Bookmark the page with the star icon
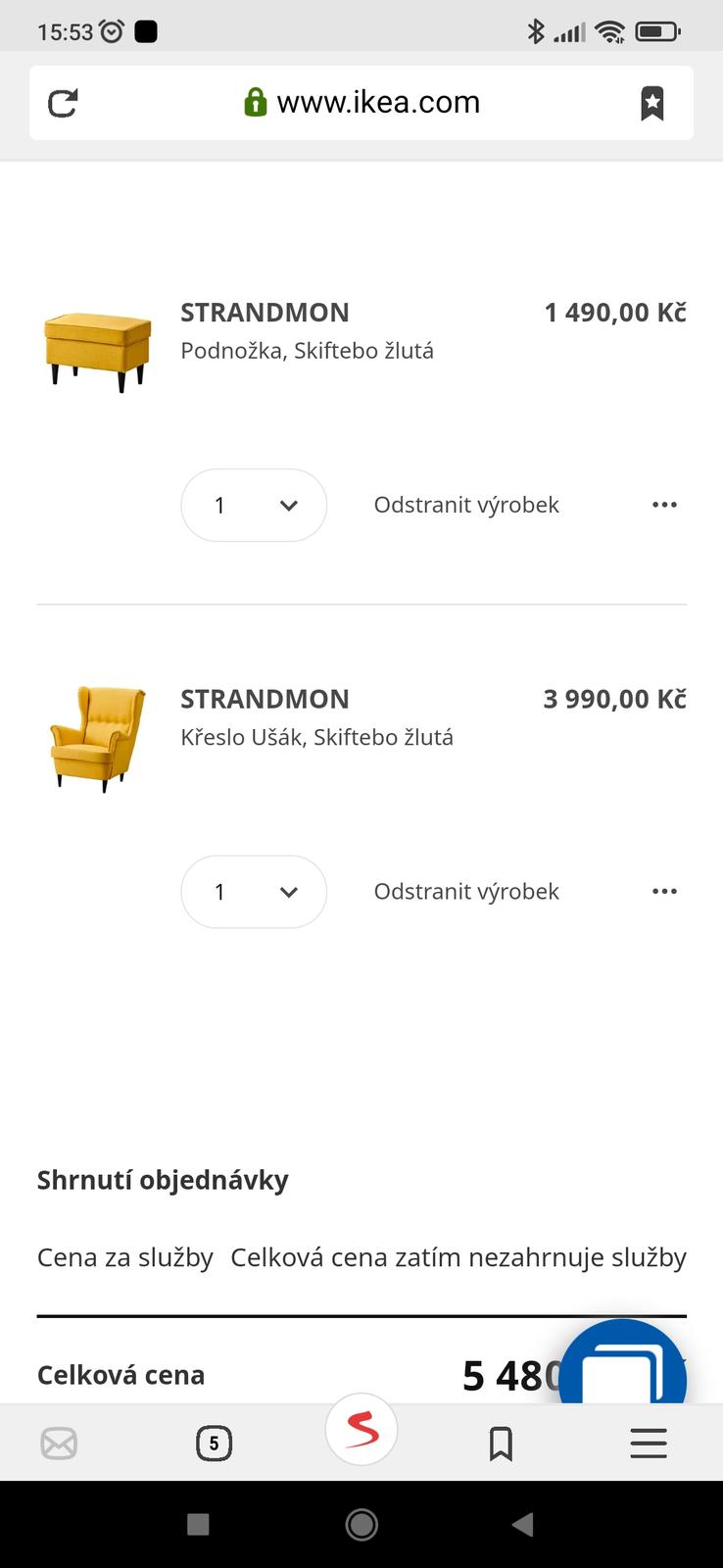This screenshot has width=723, height=1568. click(x=652, y=103)
